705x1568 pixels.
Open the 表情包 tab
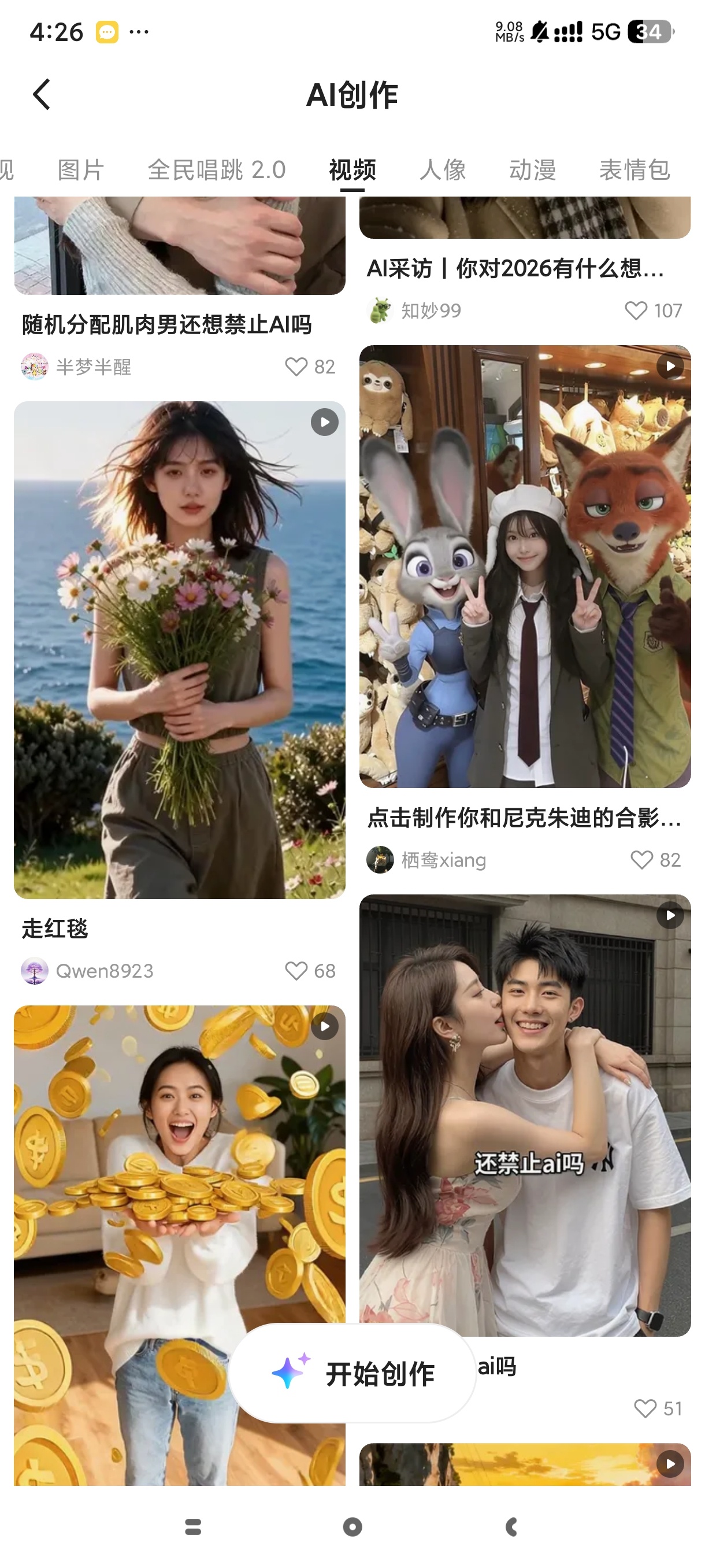(634, 170)
